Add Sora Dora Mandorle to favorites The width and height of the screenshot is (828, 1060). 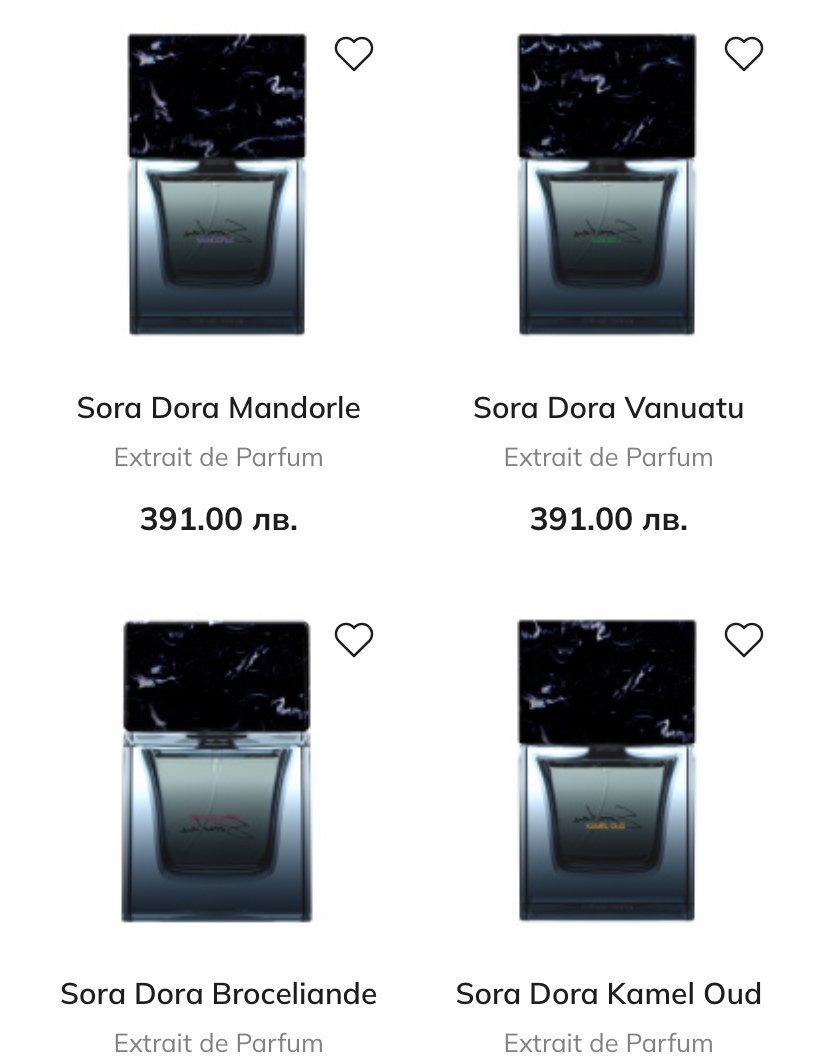[353, 54]
